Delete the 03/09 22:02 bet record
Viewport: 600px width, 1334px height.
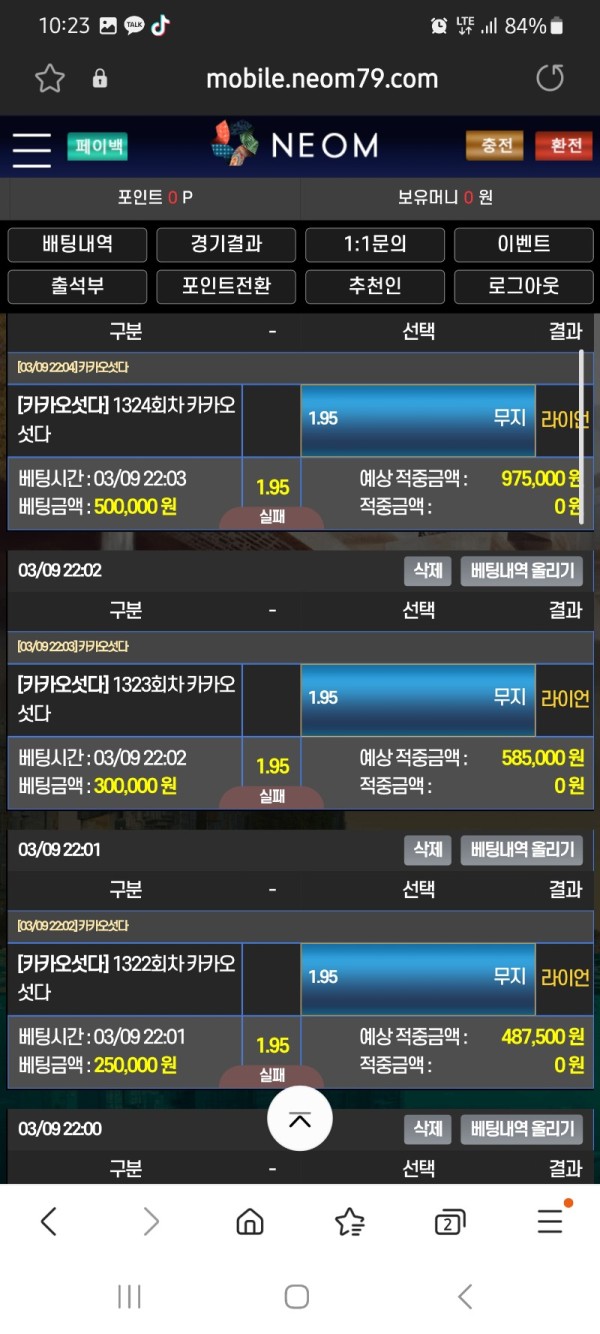[x=428, y=571]
